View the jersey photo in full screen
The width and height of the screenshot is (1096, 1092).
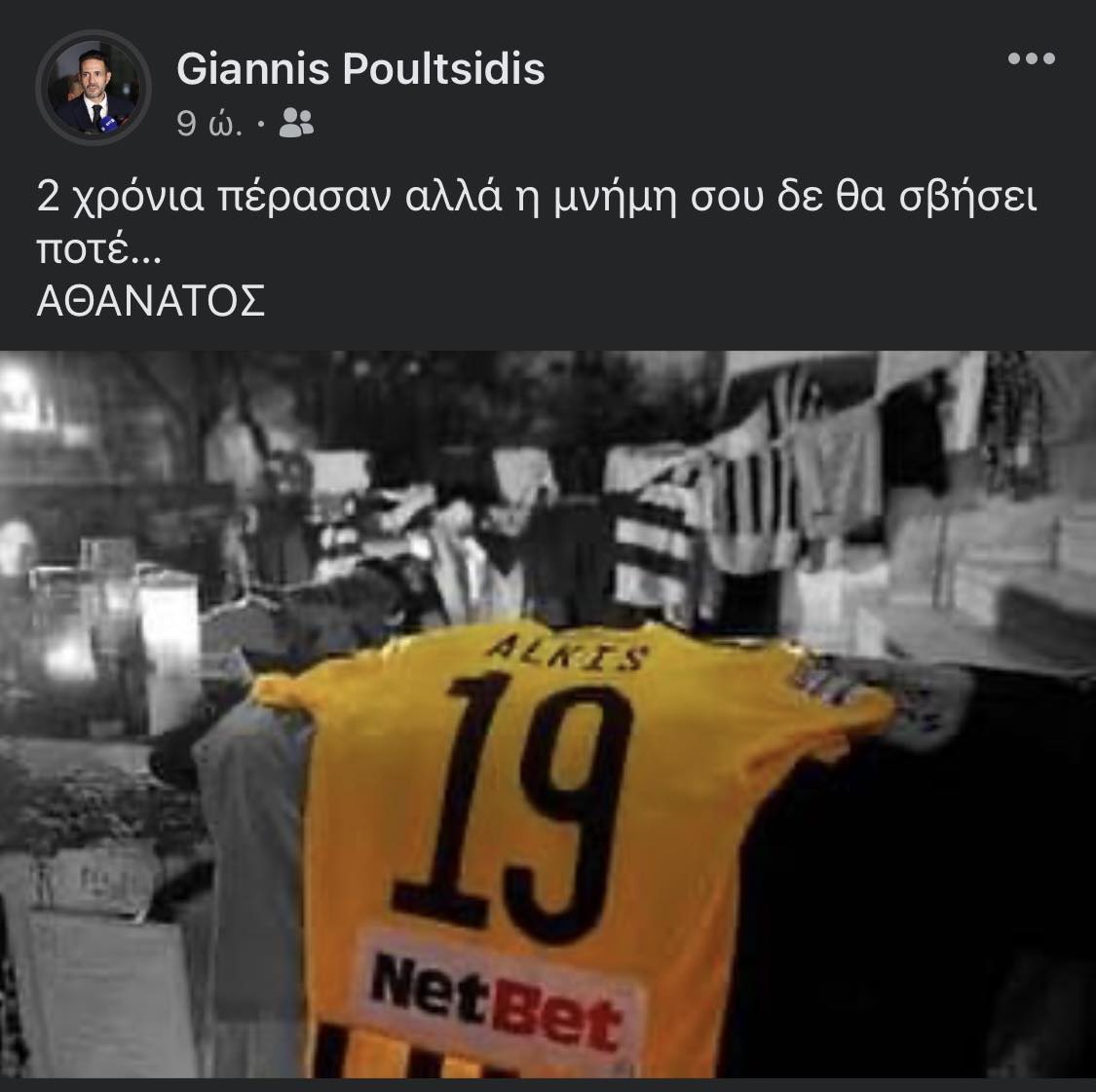click(x=548, y=716)
